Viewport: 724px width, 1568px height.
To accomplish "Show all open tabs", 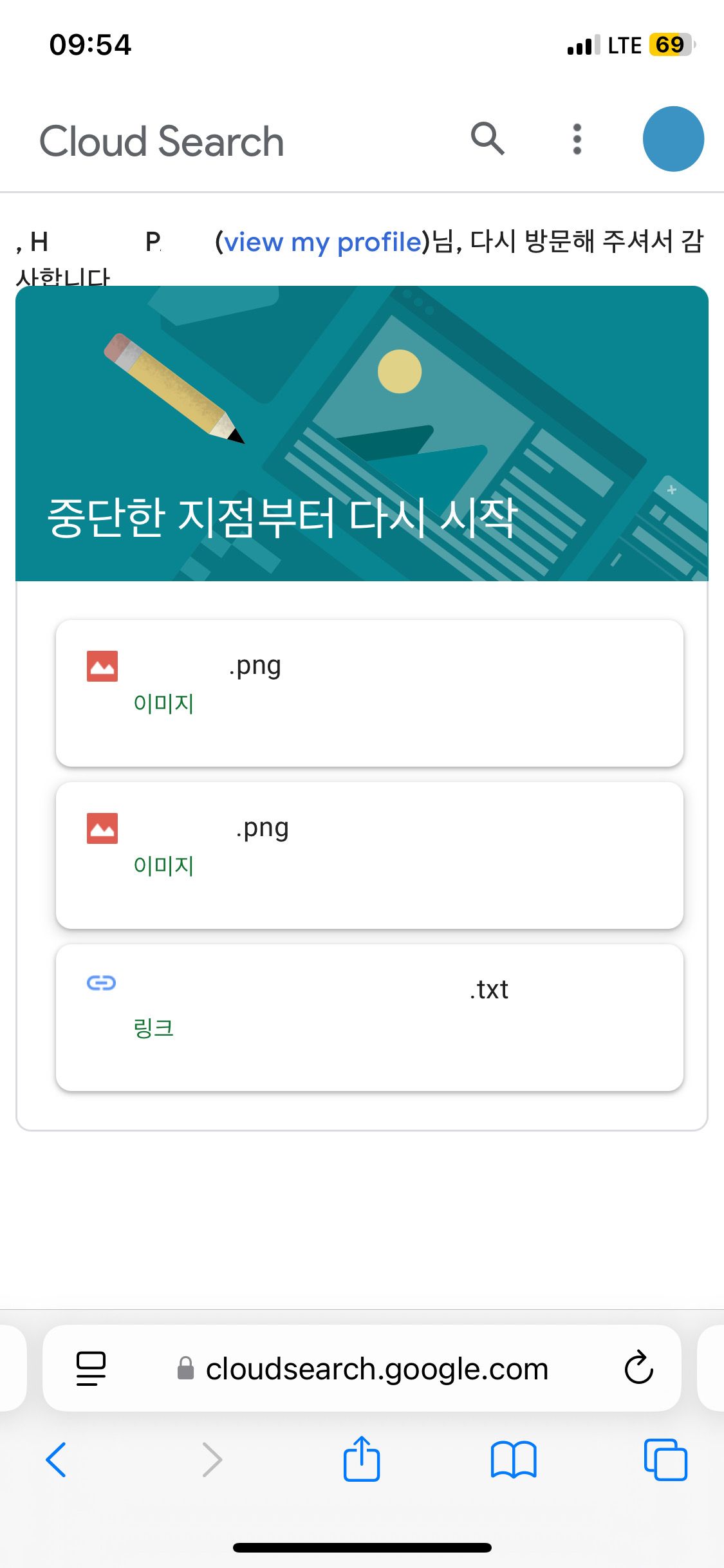I will (x=665, y=1460).
